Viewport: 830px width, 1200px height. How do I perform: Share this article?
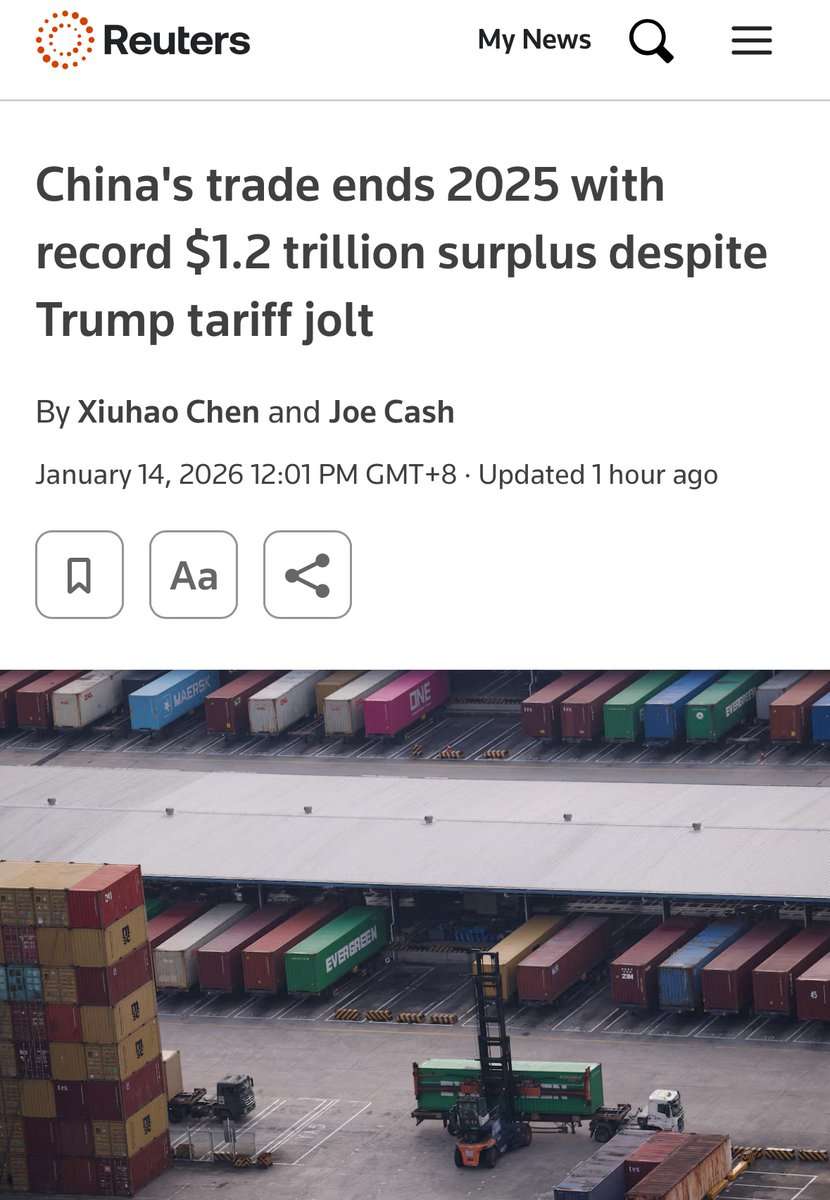[x=307, y=575]
